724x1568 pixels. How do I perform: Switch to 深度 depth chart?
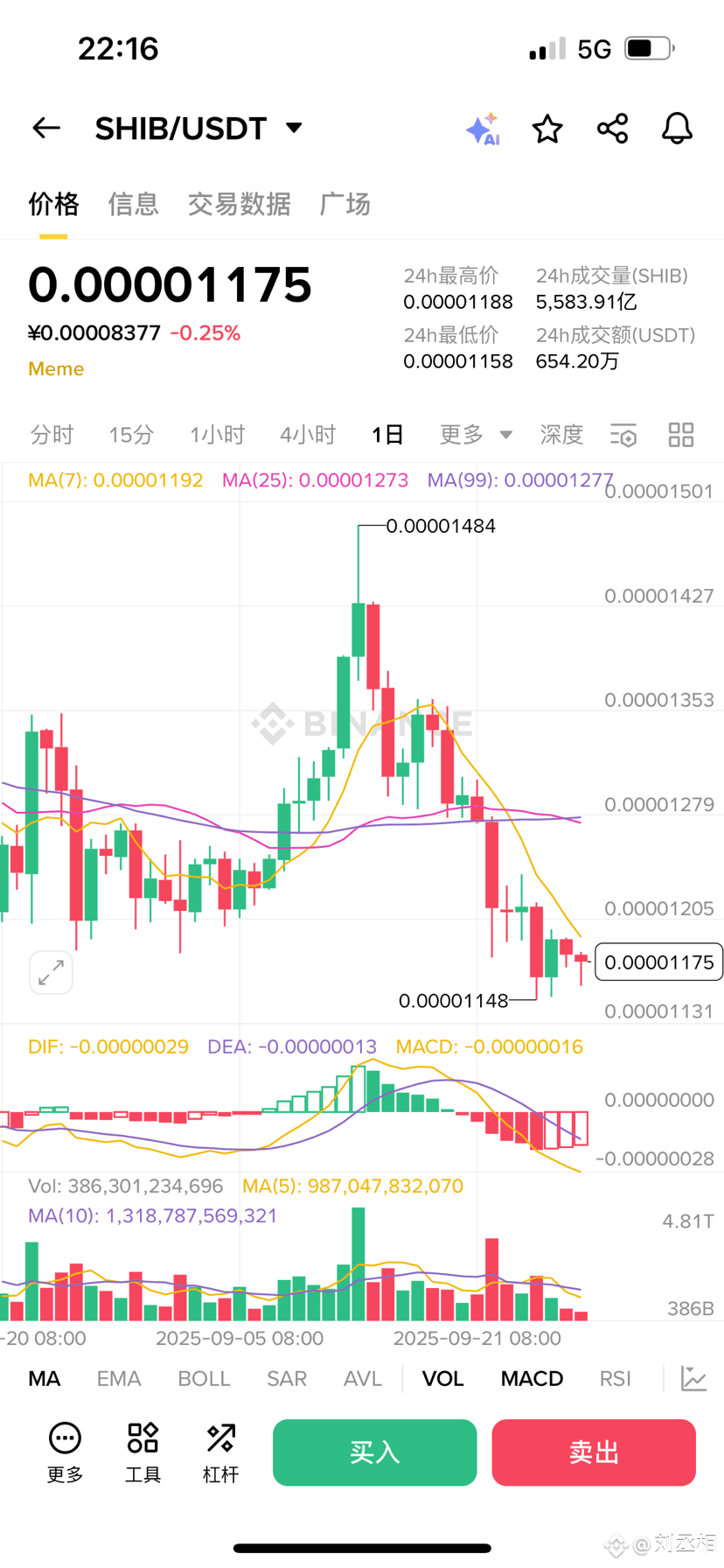[x=561, y=435]
